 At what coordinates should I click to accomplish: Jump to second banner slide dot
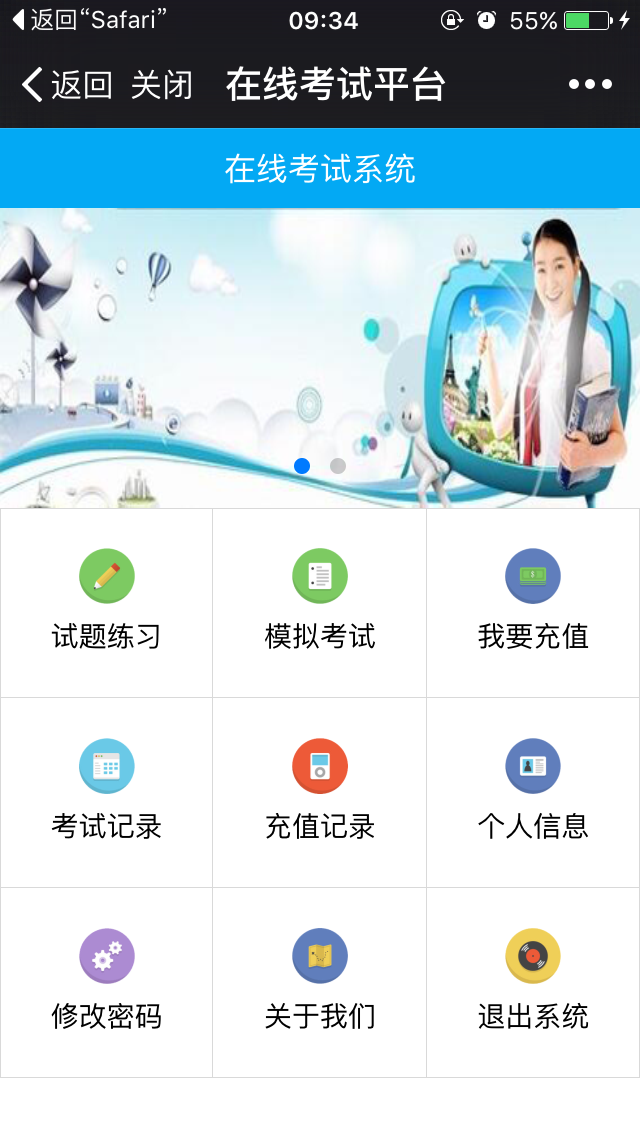point(338,466)
